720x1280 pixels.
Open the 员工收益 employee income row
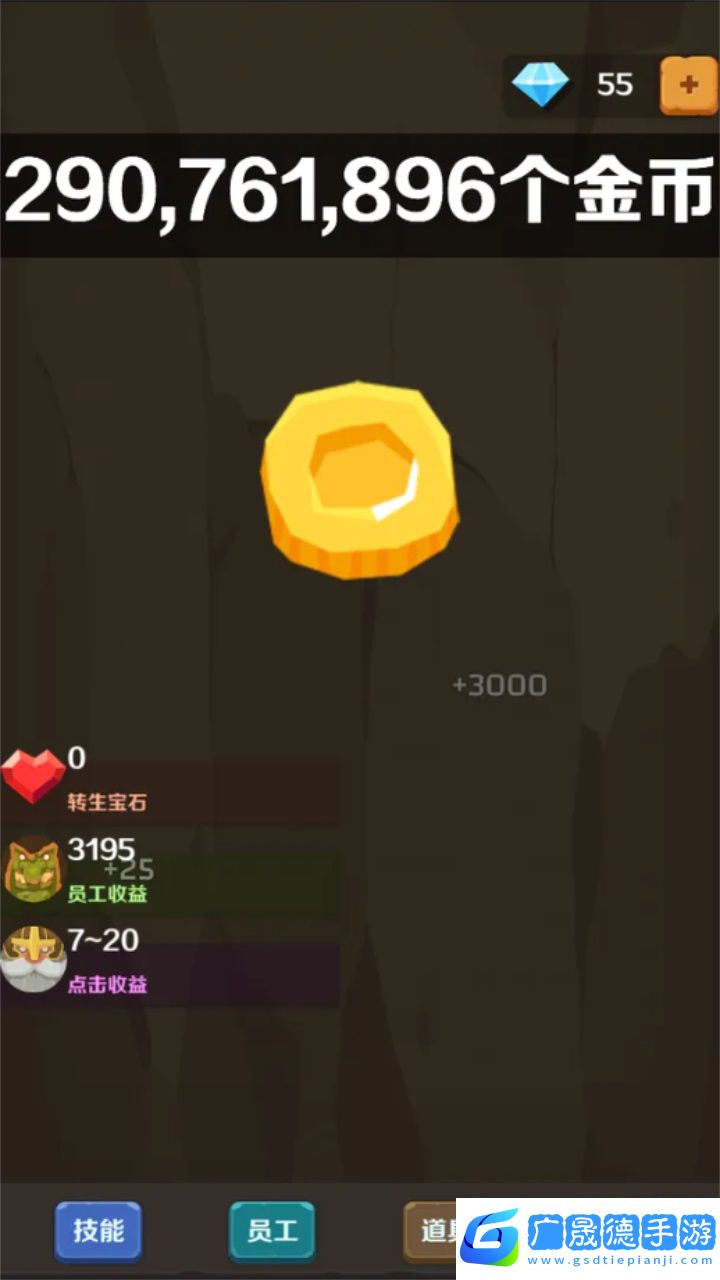click(x=170, y=882)
